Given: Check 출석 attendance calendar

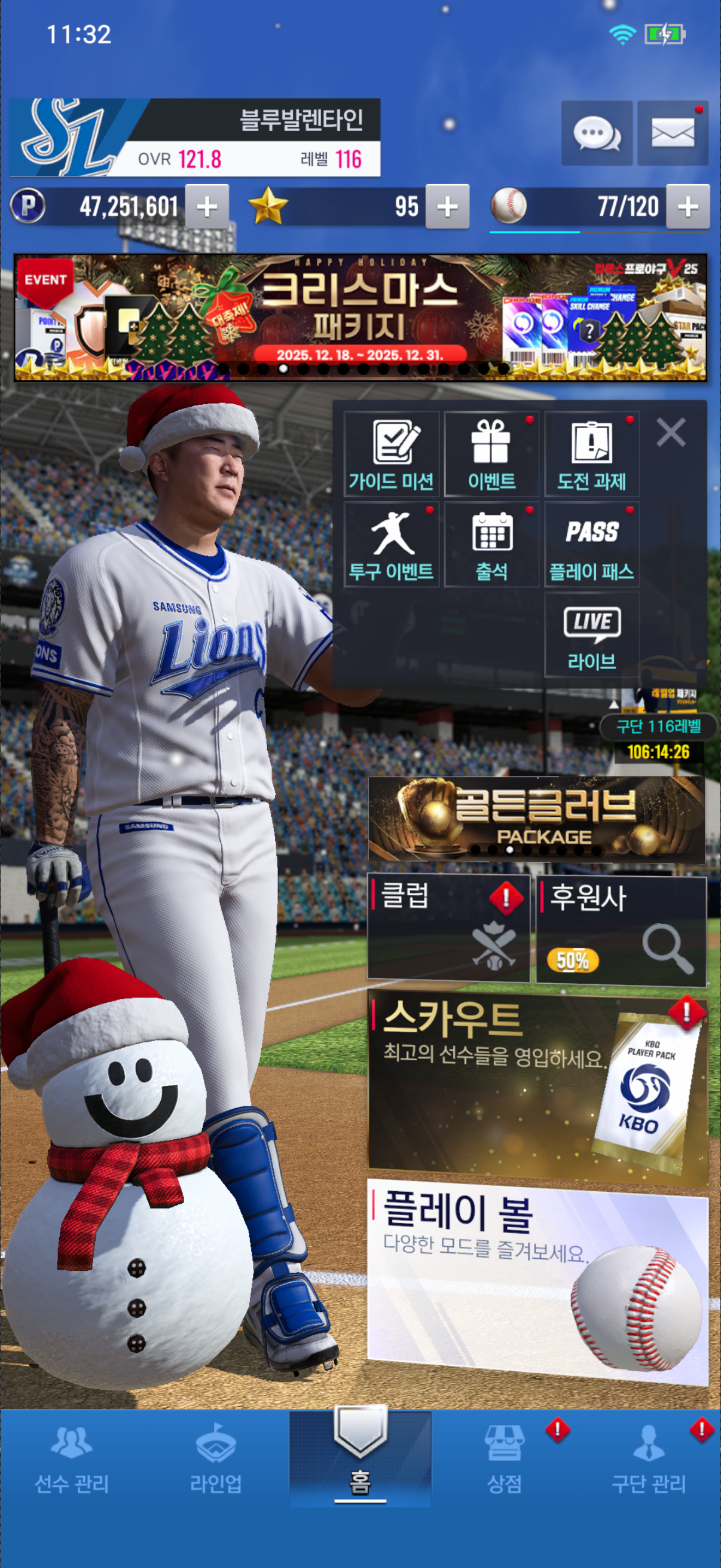Looking at the screenshot, I should tap(491, 544).
